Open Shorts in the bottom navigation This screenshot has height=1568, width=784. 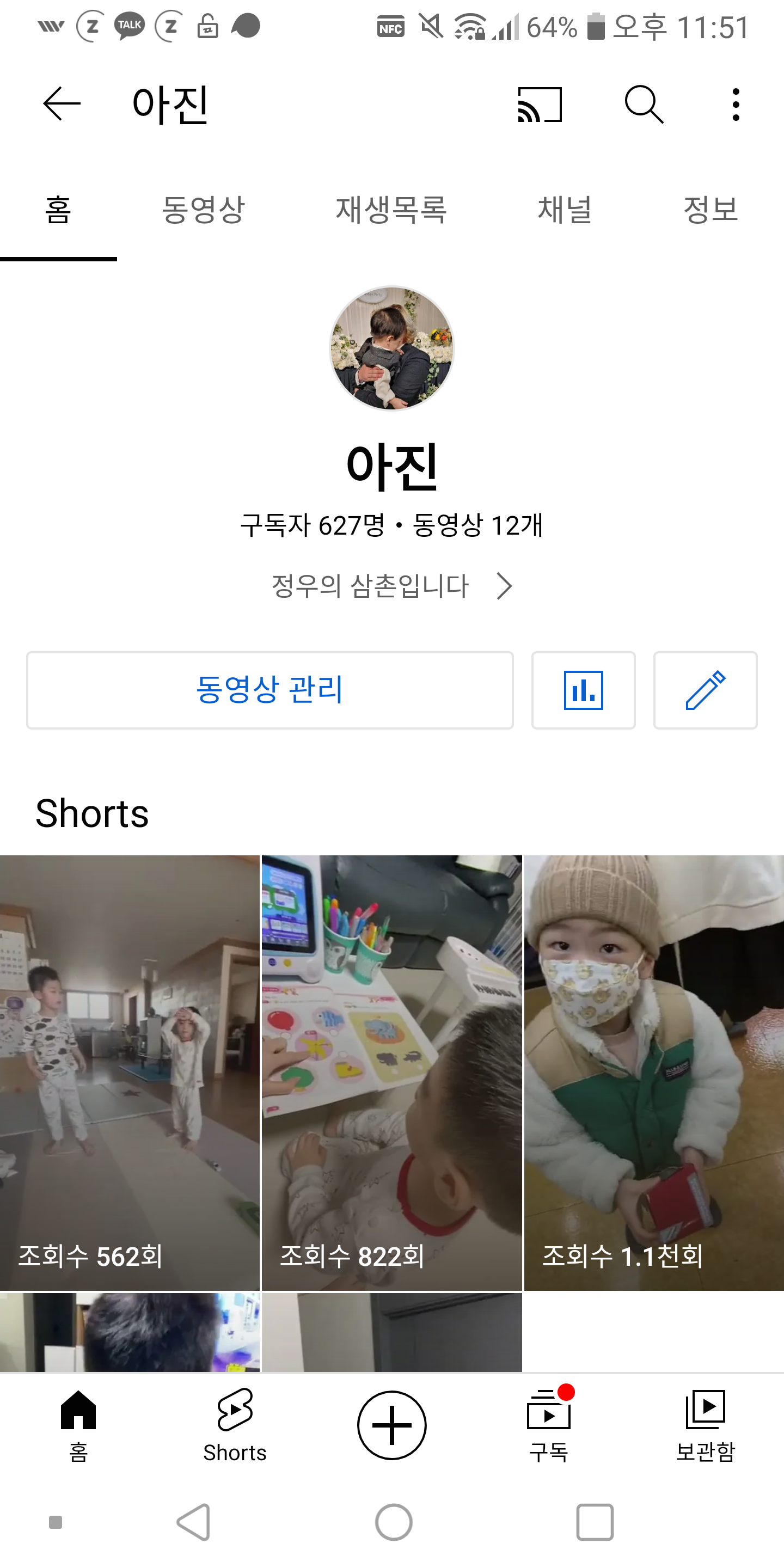(235, 1425)
